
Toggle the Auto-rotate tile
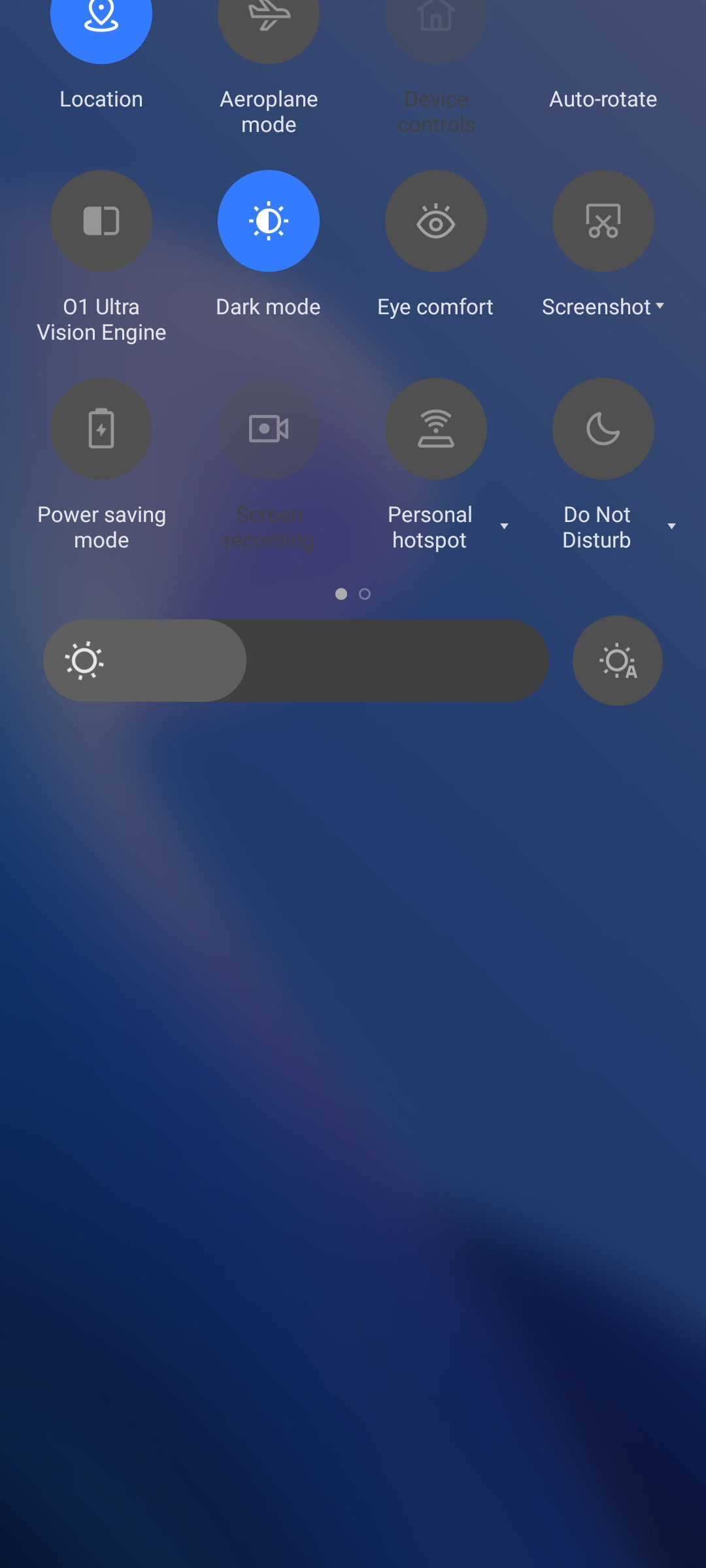point(603,99)
